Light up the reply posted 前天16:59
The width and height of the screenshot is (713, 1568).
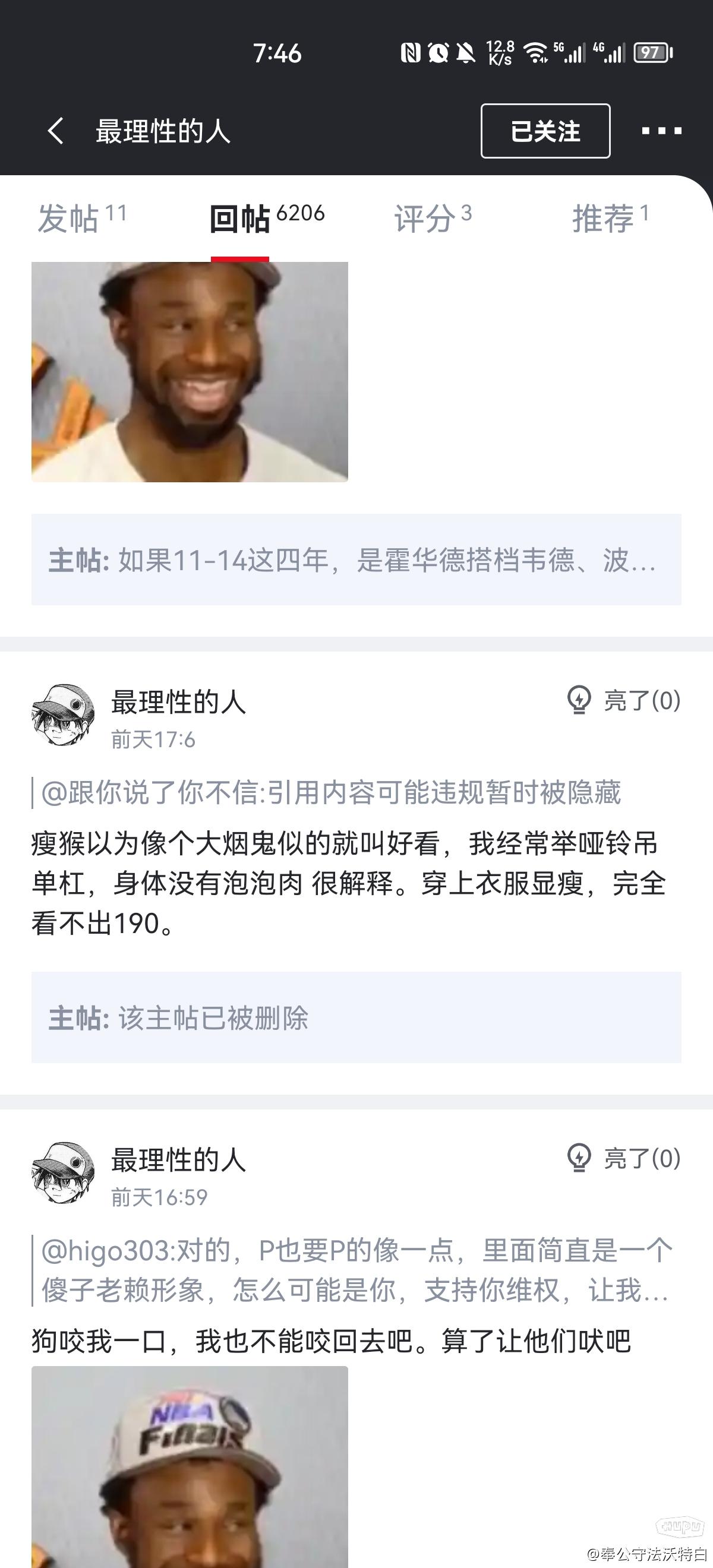point(623,1158)
